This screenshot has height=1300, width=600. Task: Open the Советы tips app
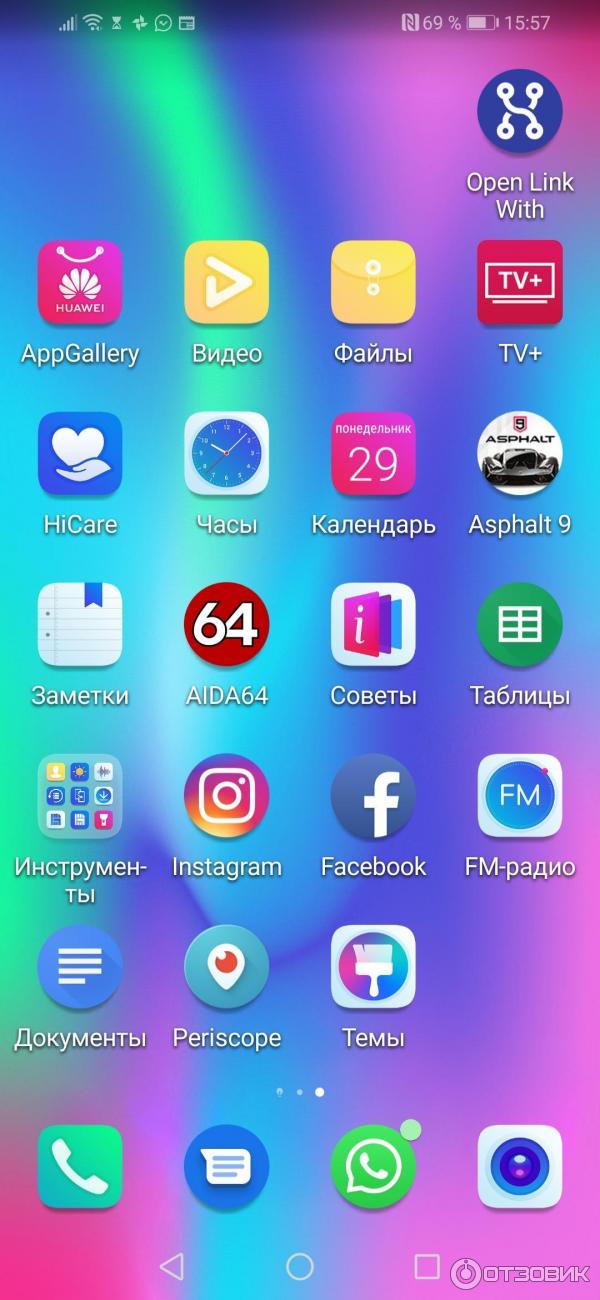point(373,625)
